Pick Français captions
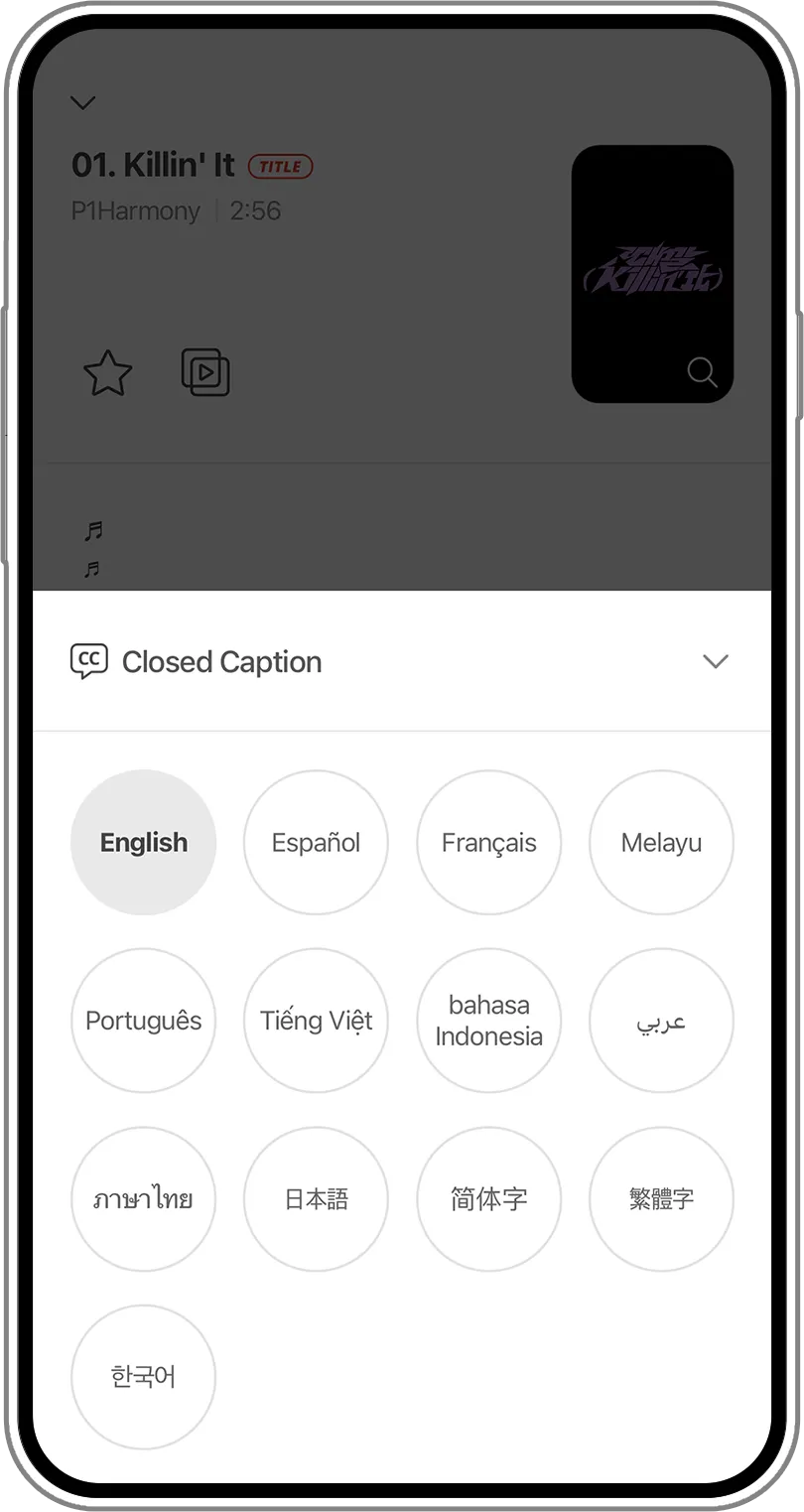804x1512 pixels. 488,843
